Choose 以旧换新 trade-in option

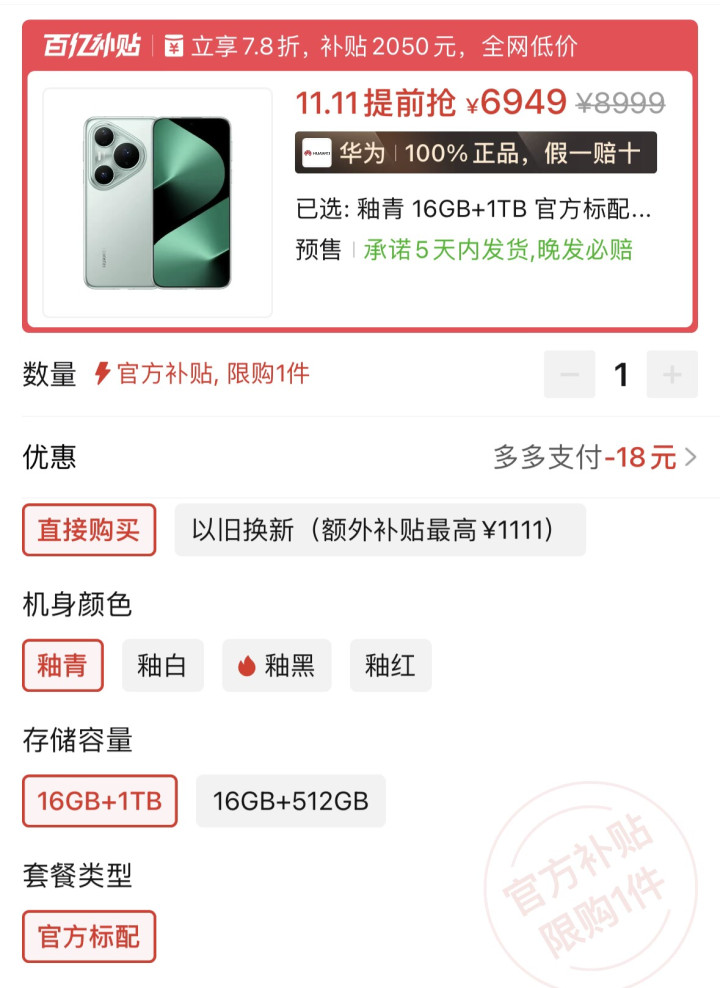pos(380,530)
